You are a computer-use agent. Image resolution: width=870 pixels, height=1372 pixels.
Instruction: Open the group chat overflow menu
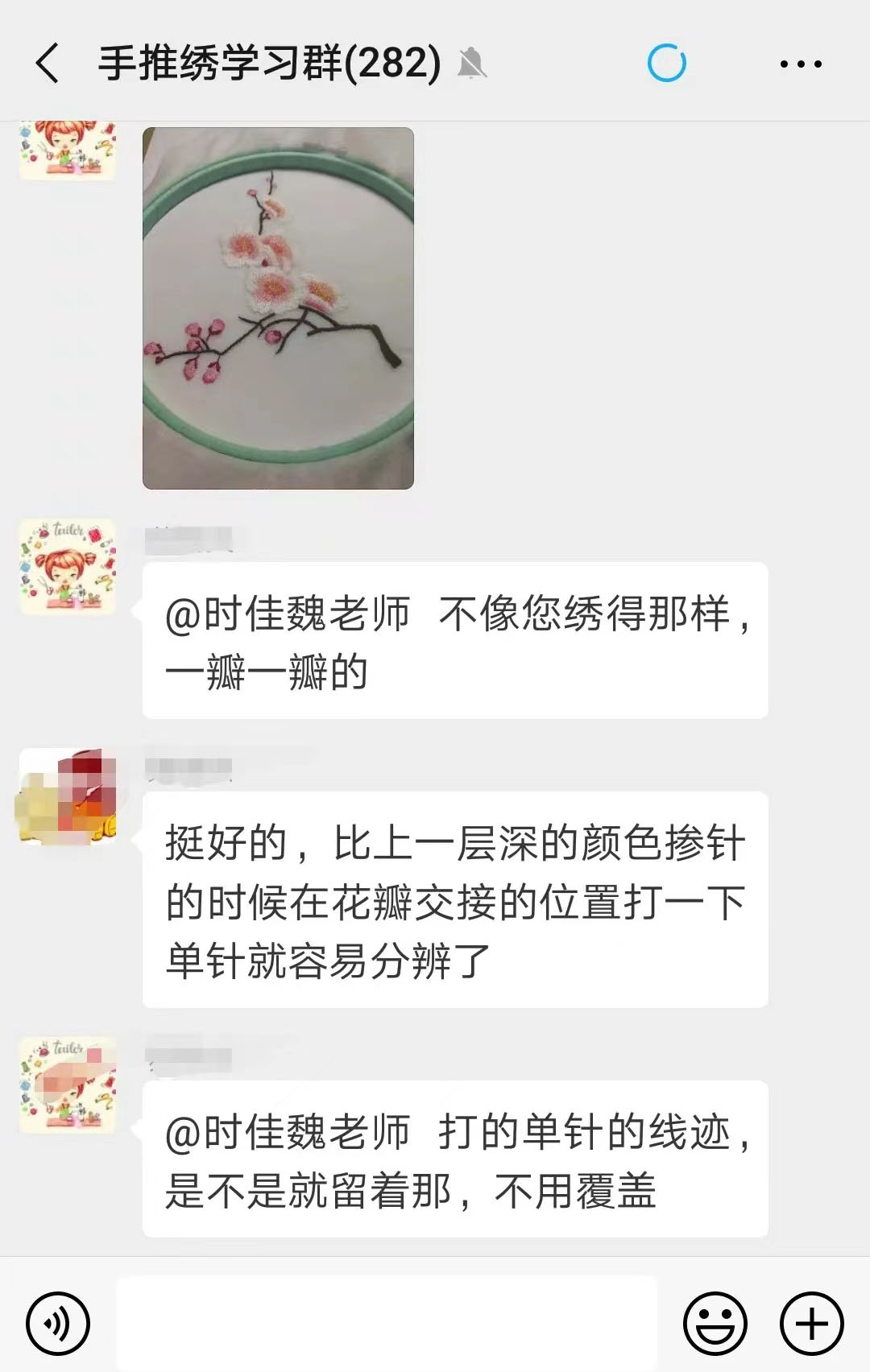point(801,64)
